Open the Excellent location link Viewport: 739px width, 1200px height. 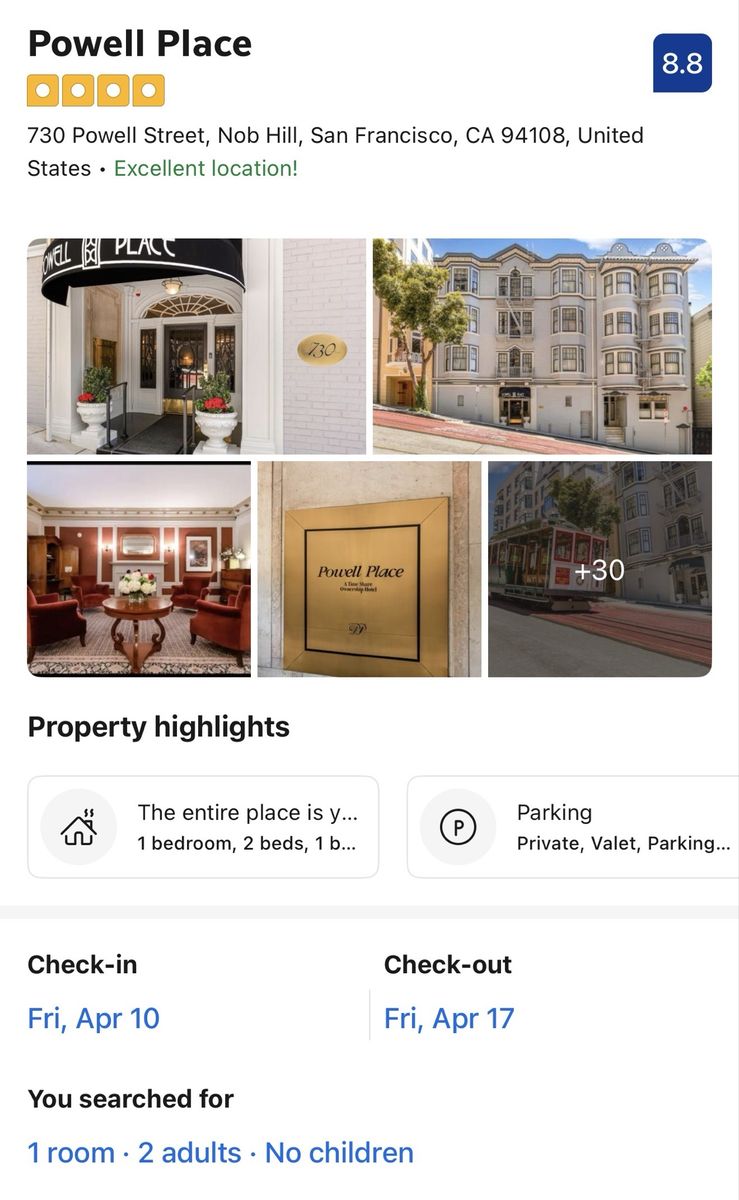[208, 168]
